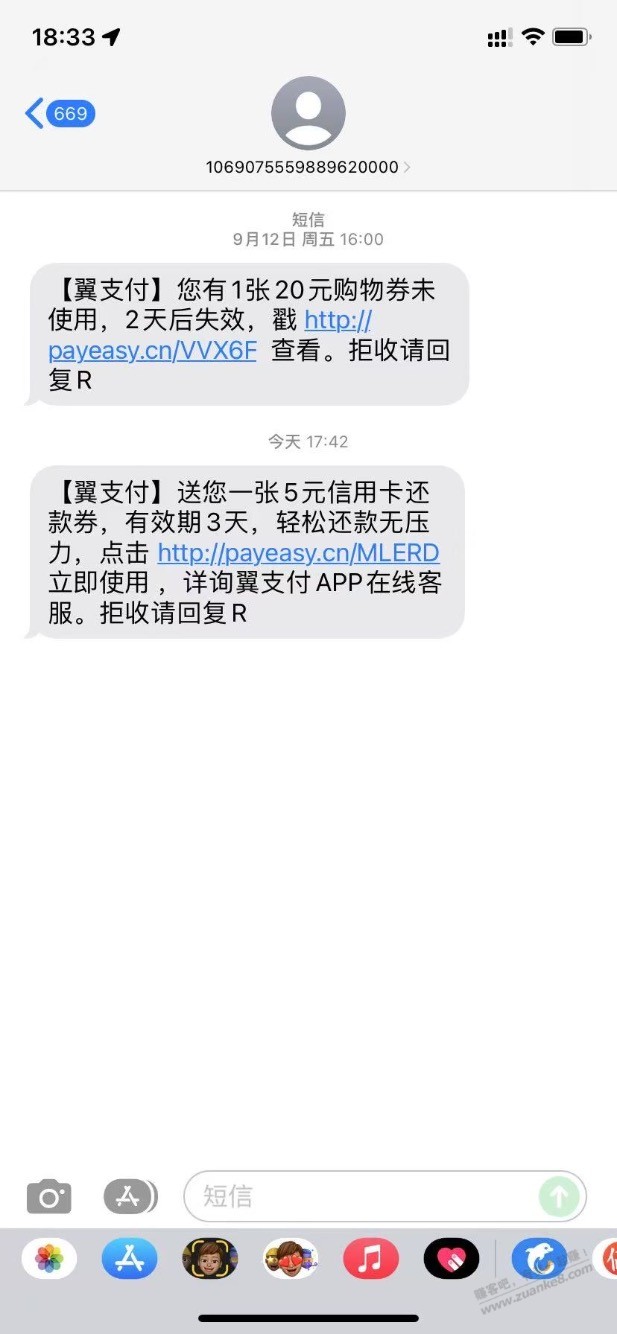Viewport: 617px width, 1334px height.
Task: Open the camera to attach a photo
Action: point(49,1196)
